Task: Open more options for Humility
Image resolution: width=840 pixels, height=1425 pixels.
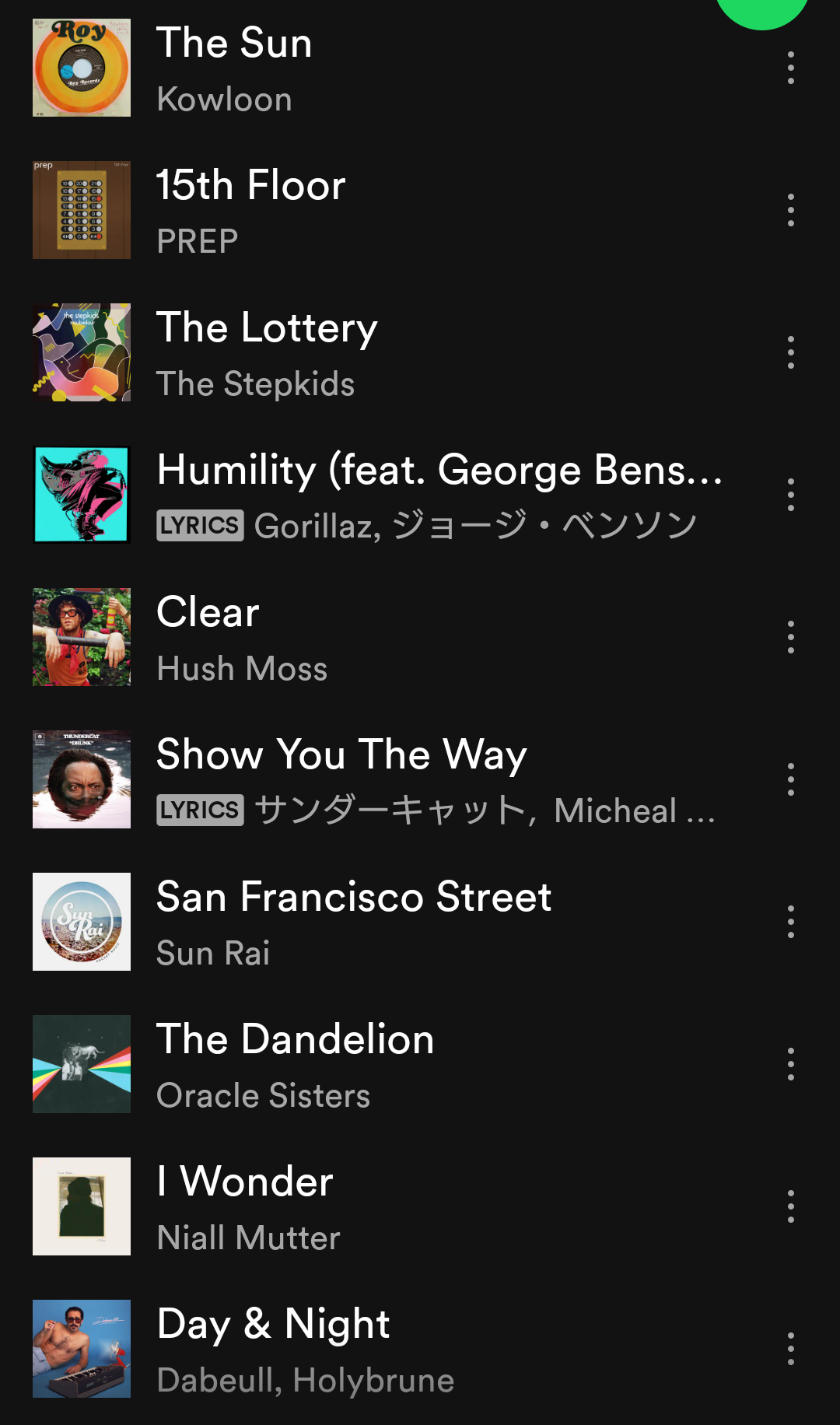Action: [x=790, y=495]
